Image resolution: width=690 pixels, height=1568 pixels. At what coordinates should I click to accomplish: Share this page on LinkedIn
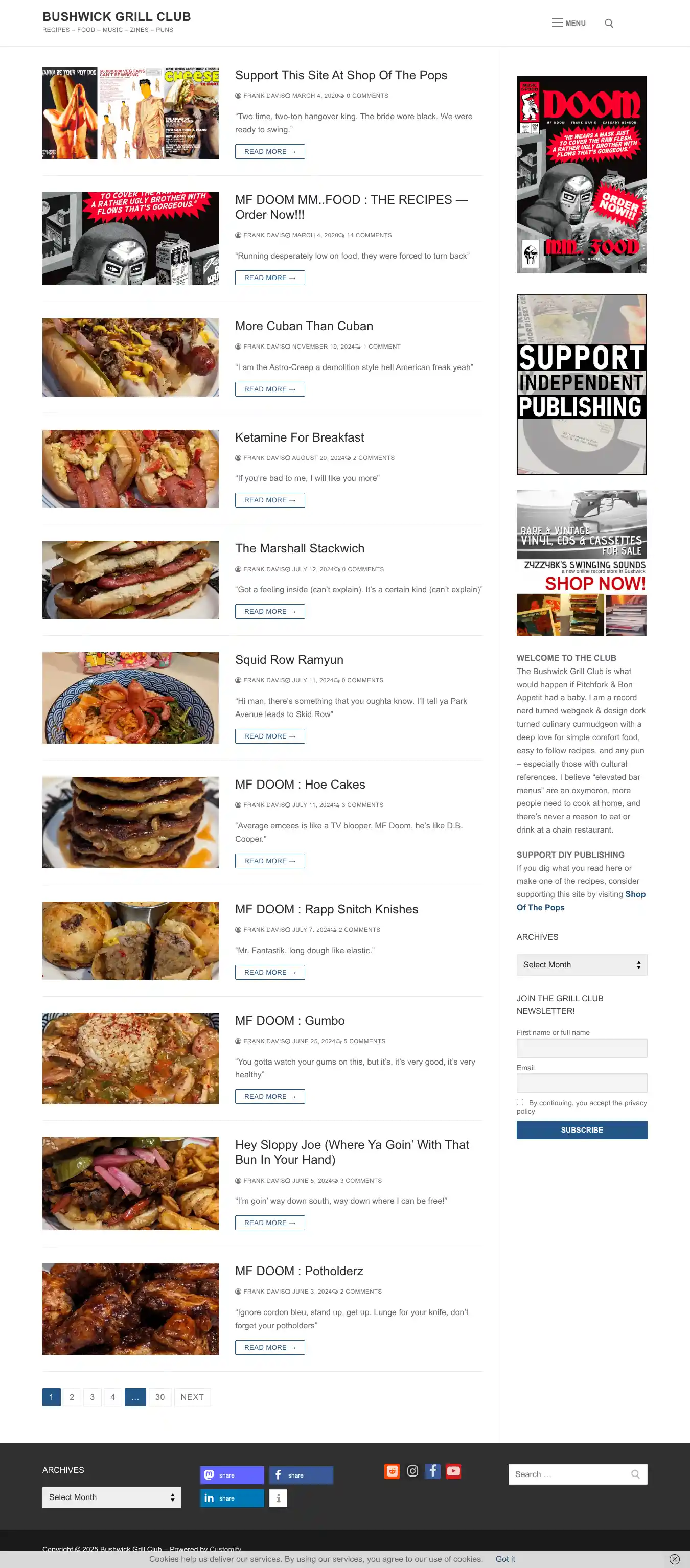point(232,1498)
